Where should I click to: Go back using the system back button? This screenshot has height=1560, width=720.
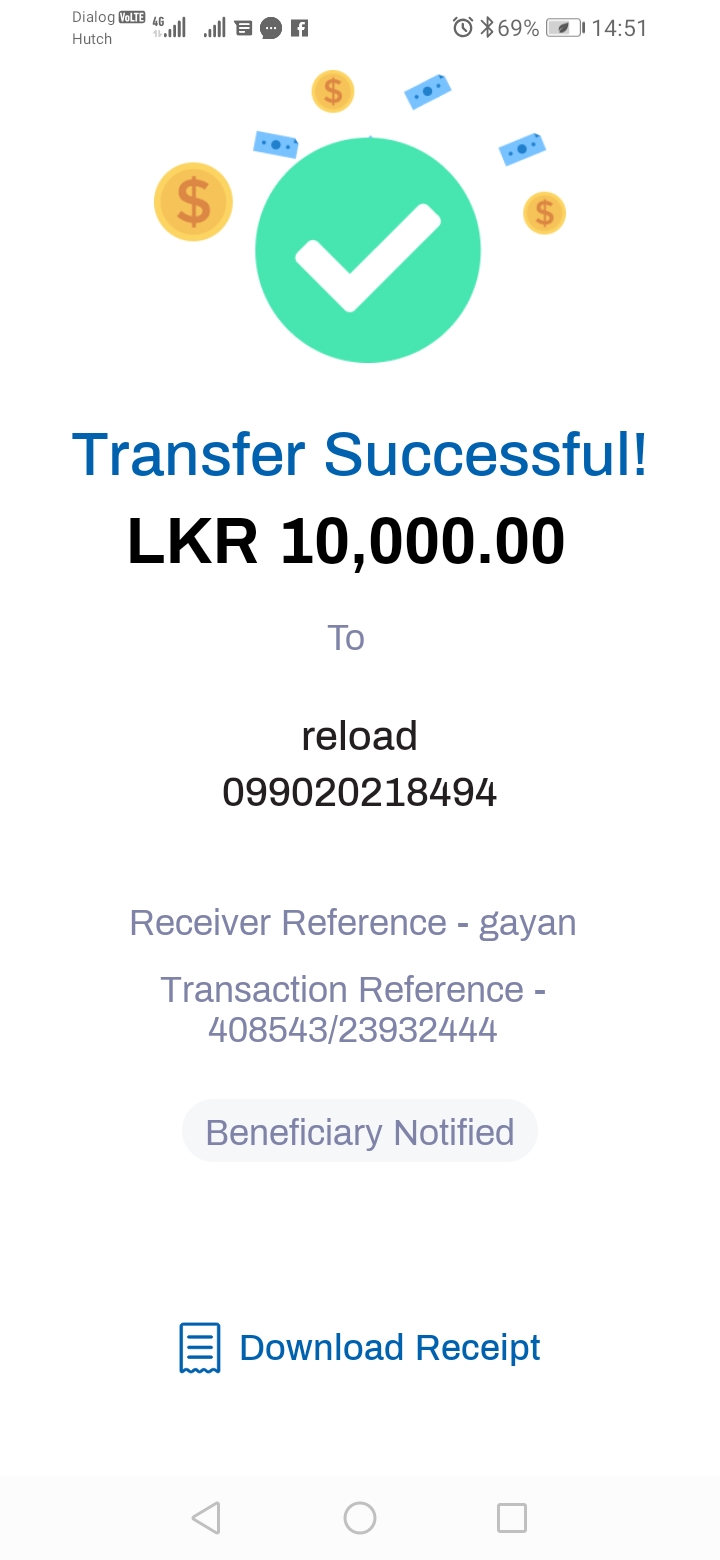point(206,1518)
